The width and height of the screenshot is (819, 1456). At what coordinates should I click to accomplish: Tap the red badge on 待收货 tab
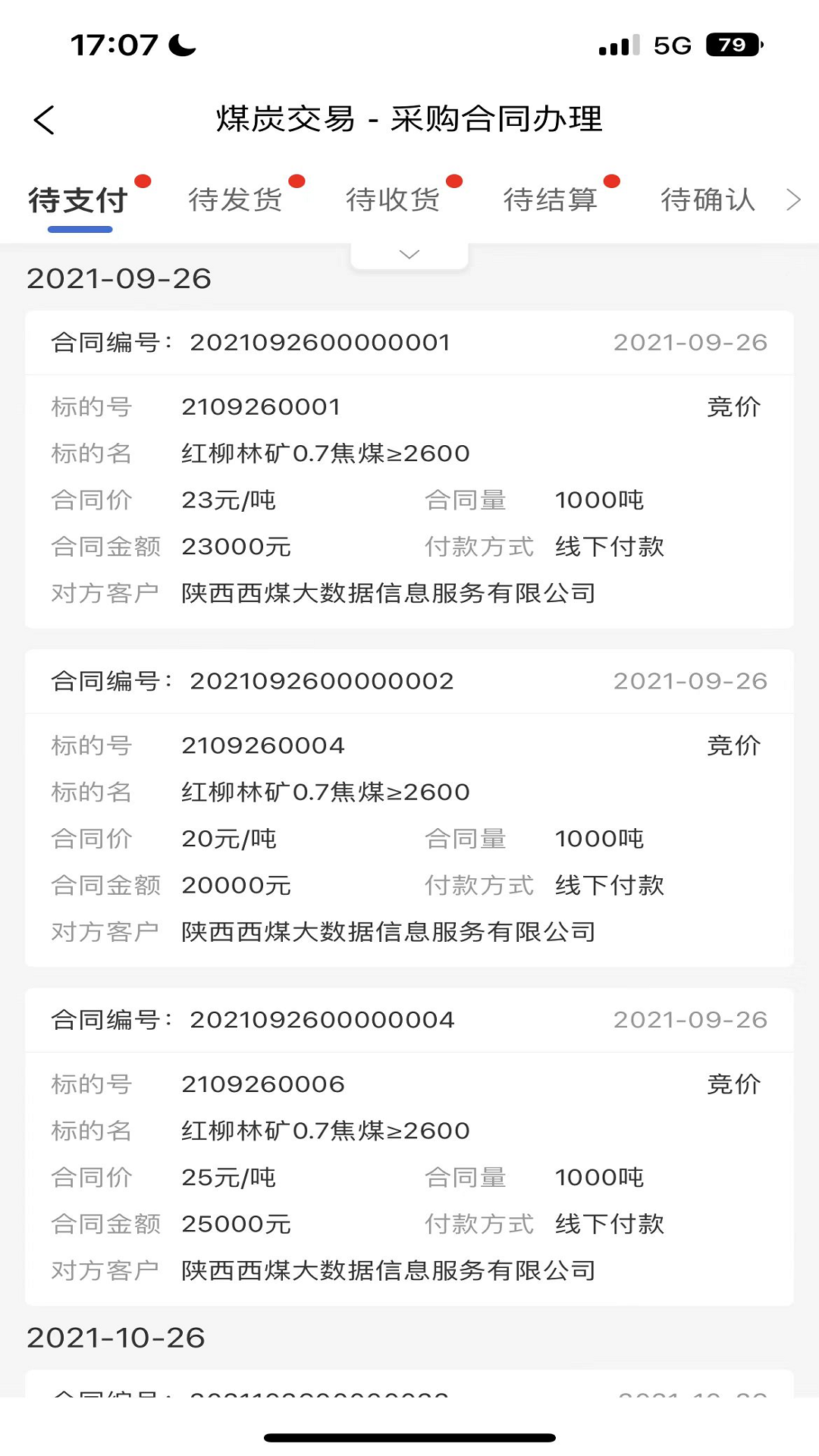[454, 180]
